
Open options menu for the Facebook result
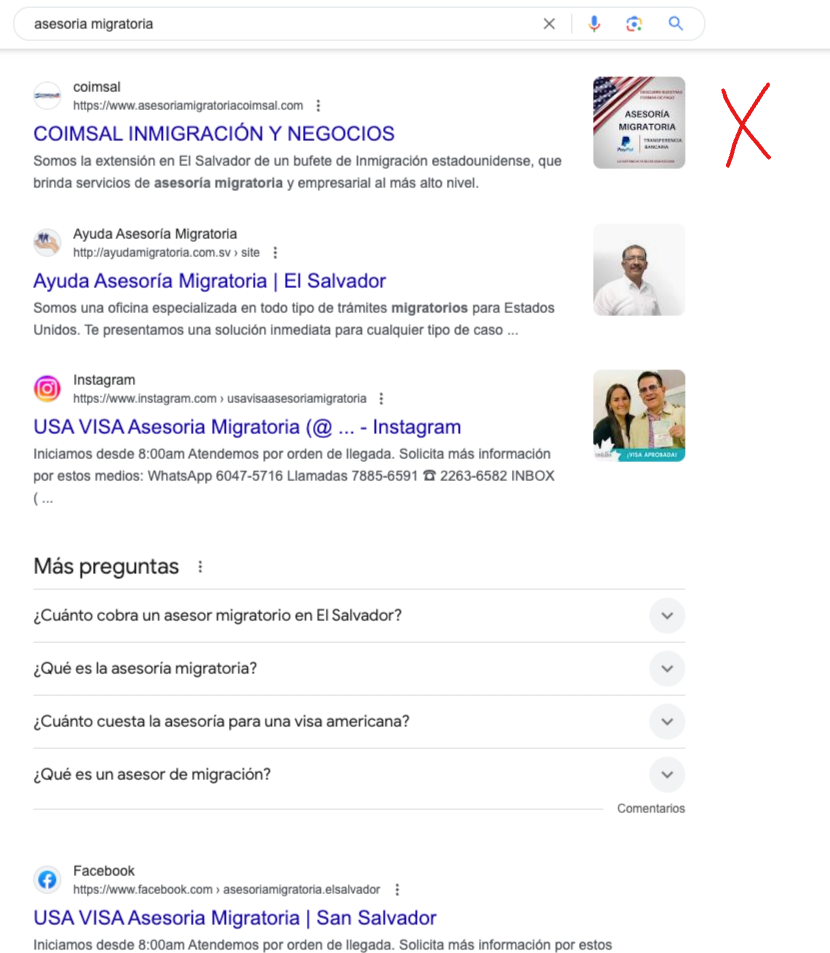397,890
